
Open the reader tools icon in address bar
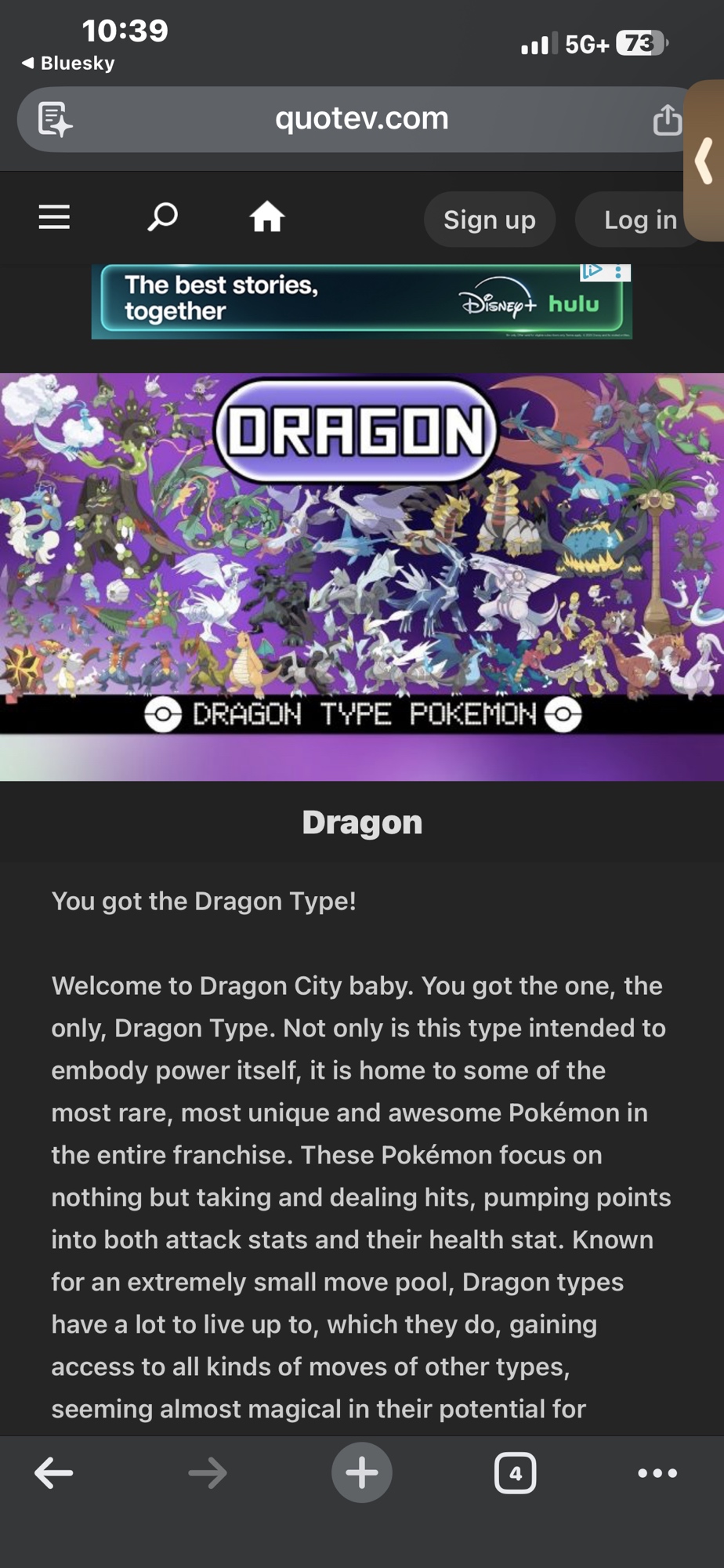55,120
